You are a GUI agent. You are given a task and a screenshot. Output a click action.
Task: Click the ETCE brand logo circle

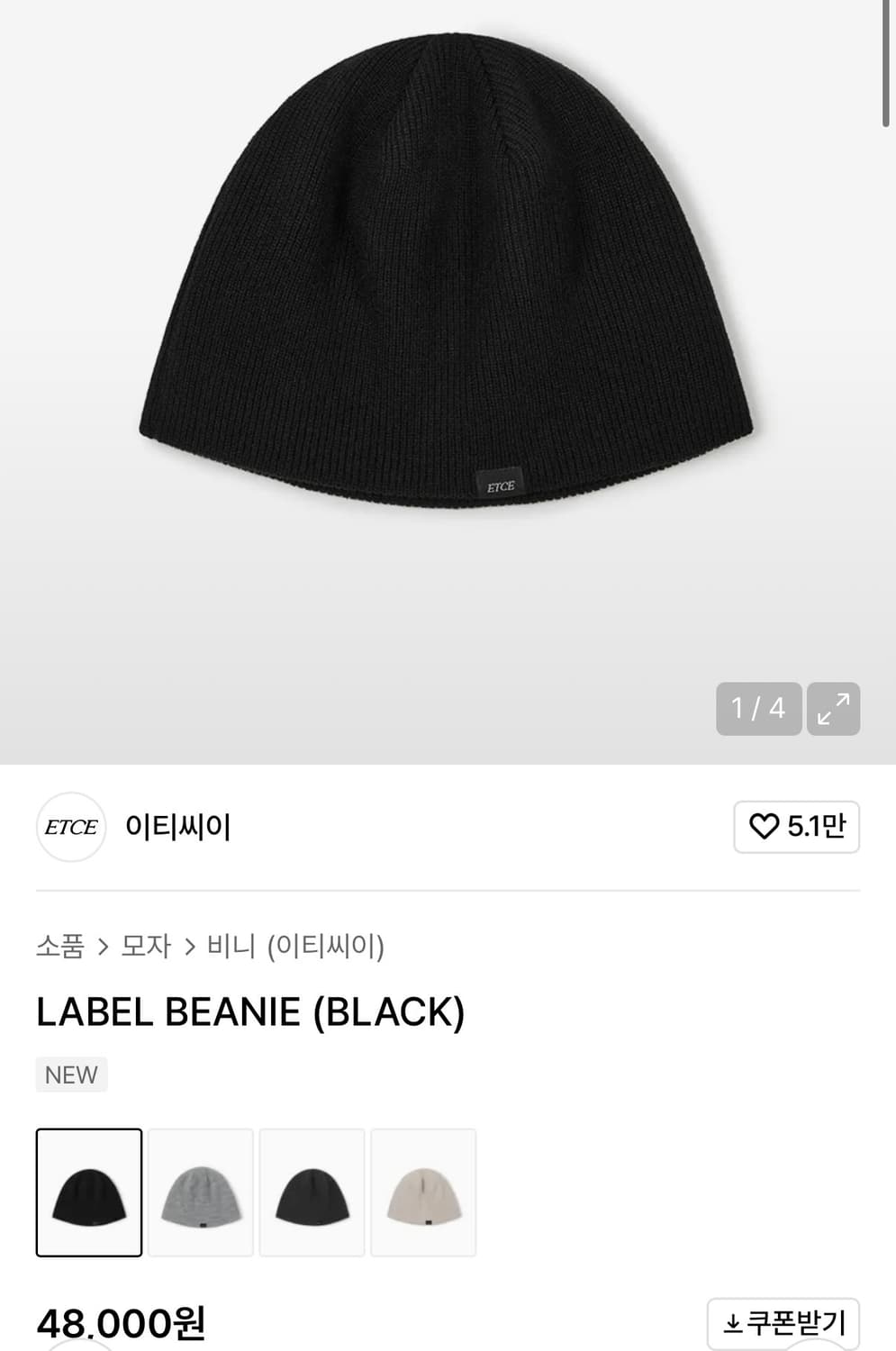coord(71,827)
